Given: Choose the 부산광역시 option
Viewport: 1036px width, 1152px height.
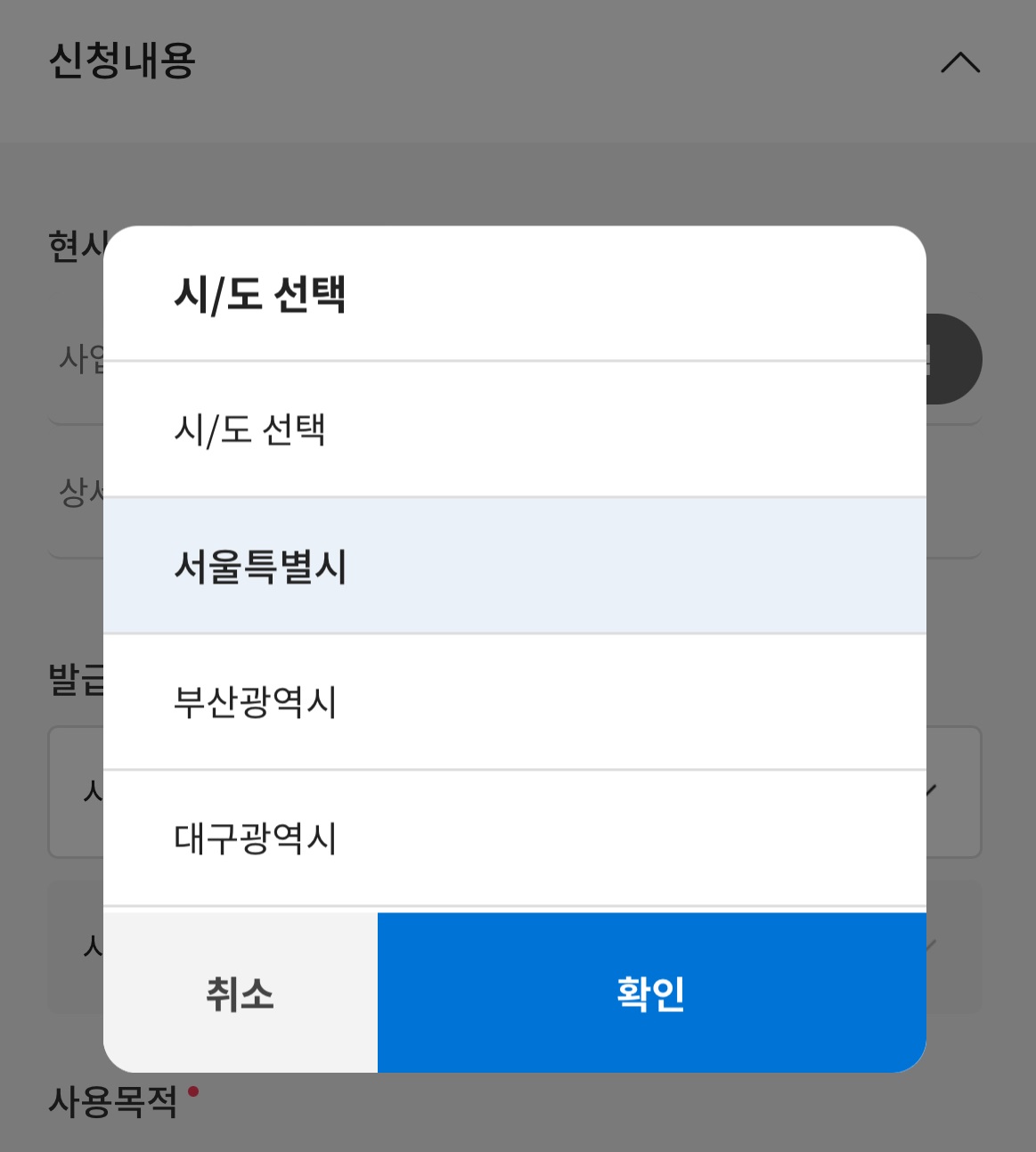Looking at the screenshot, I should [x=255, y=703].
